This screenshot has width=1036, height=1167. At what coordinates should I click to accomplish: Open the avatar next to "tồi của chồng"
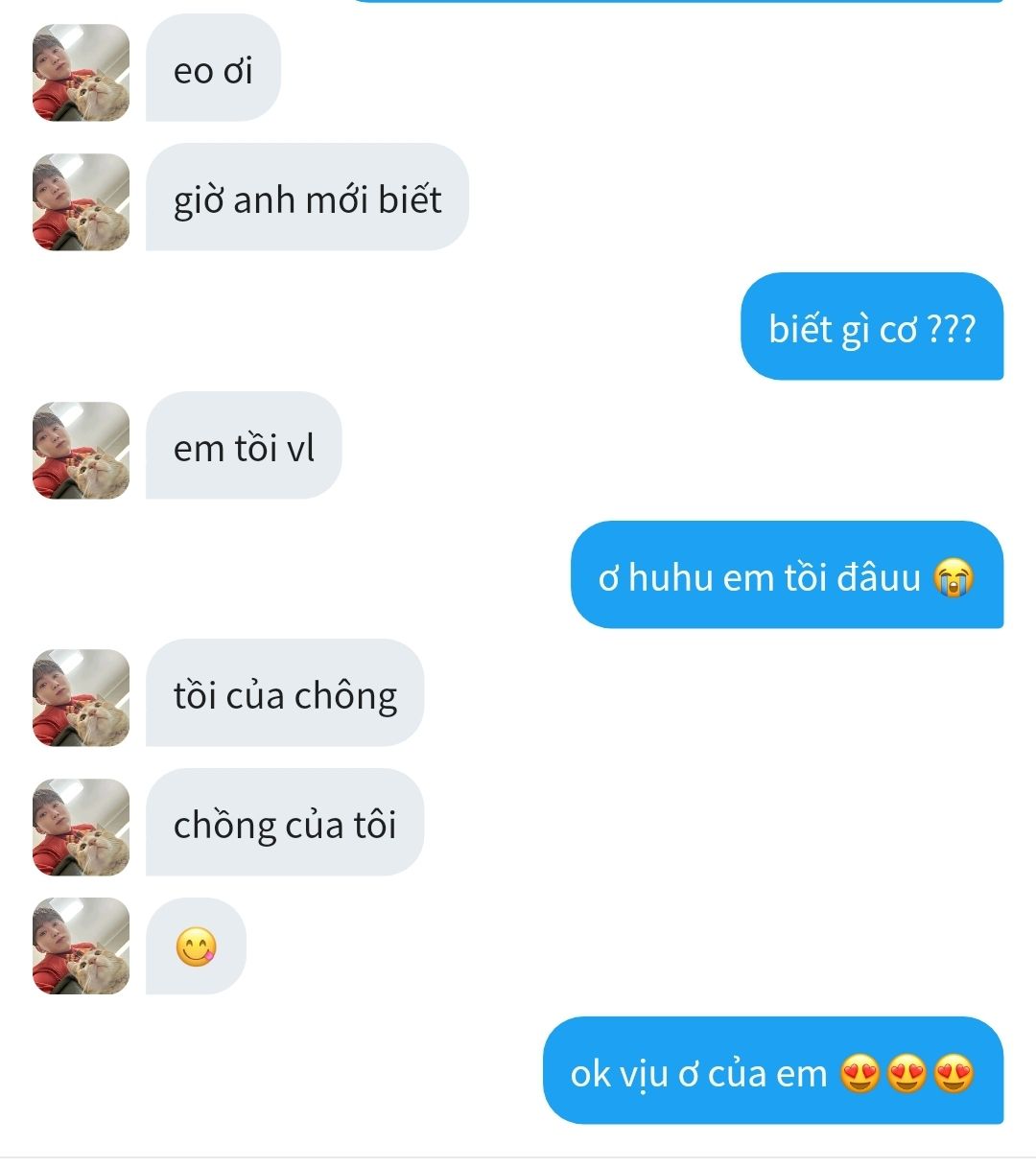tap(81, 698)
